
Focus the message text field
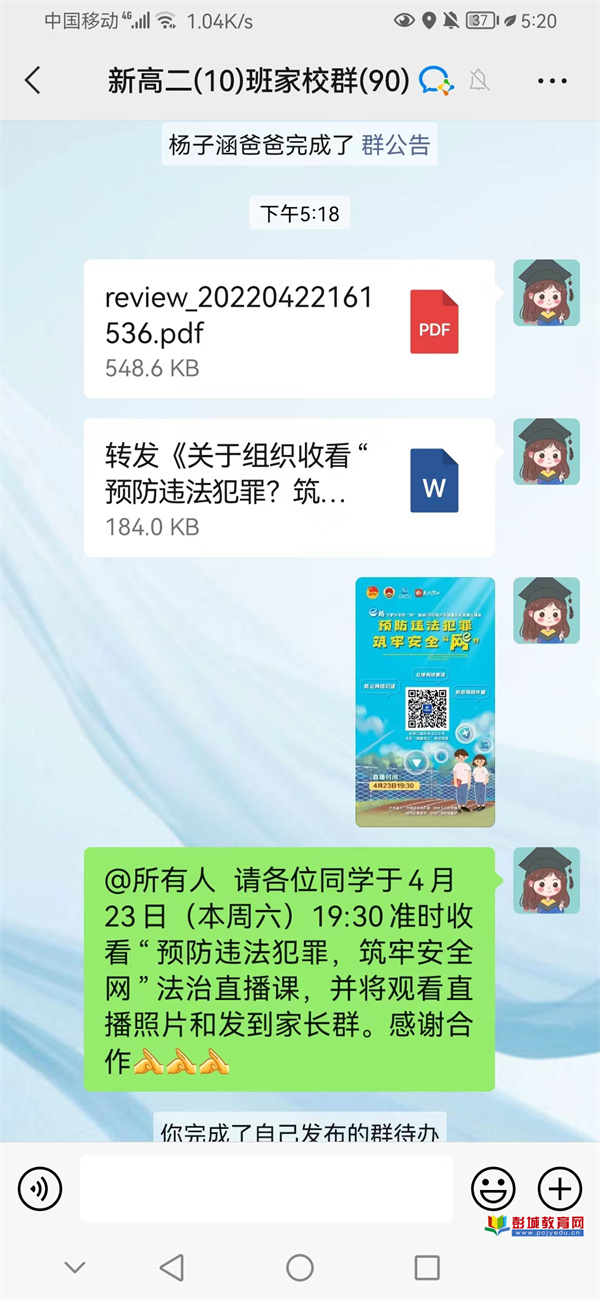coord(266,1188)
